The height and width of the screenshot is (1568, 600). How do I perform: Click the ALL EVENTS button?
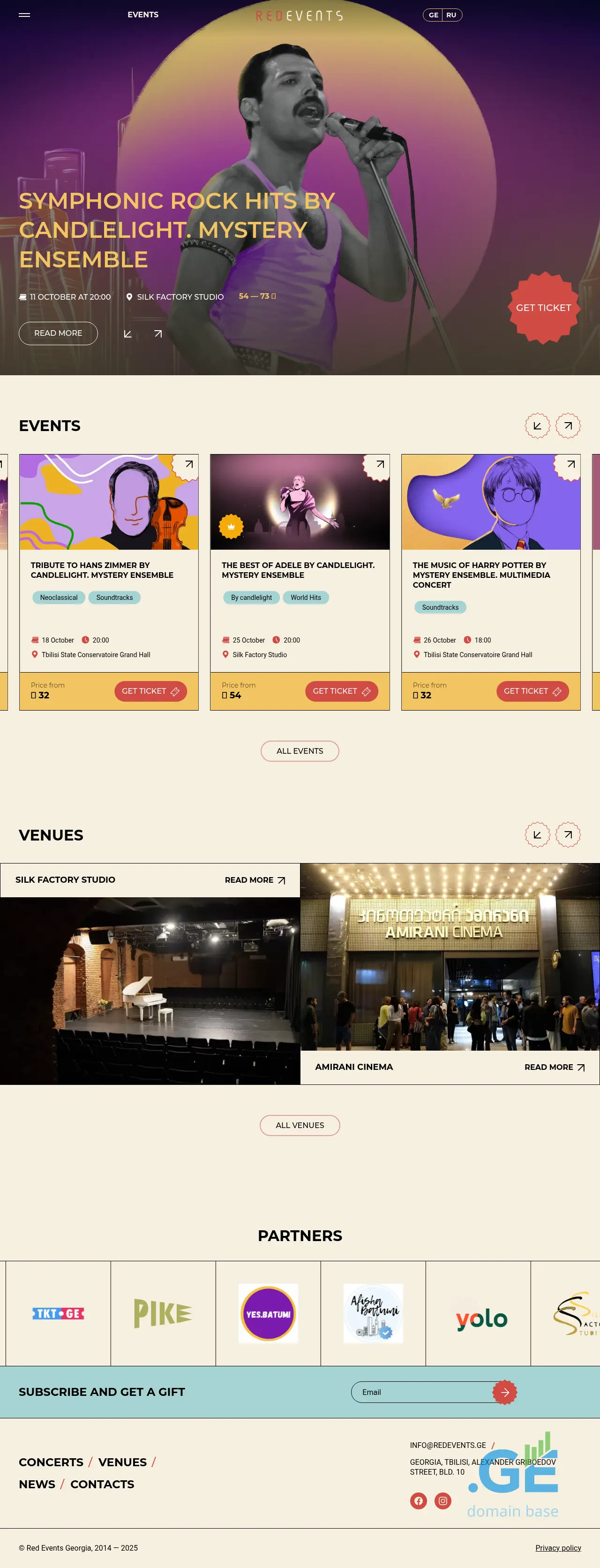click(x=300, y=750)
